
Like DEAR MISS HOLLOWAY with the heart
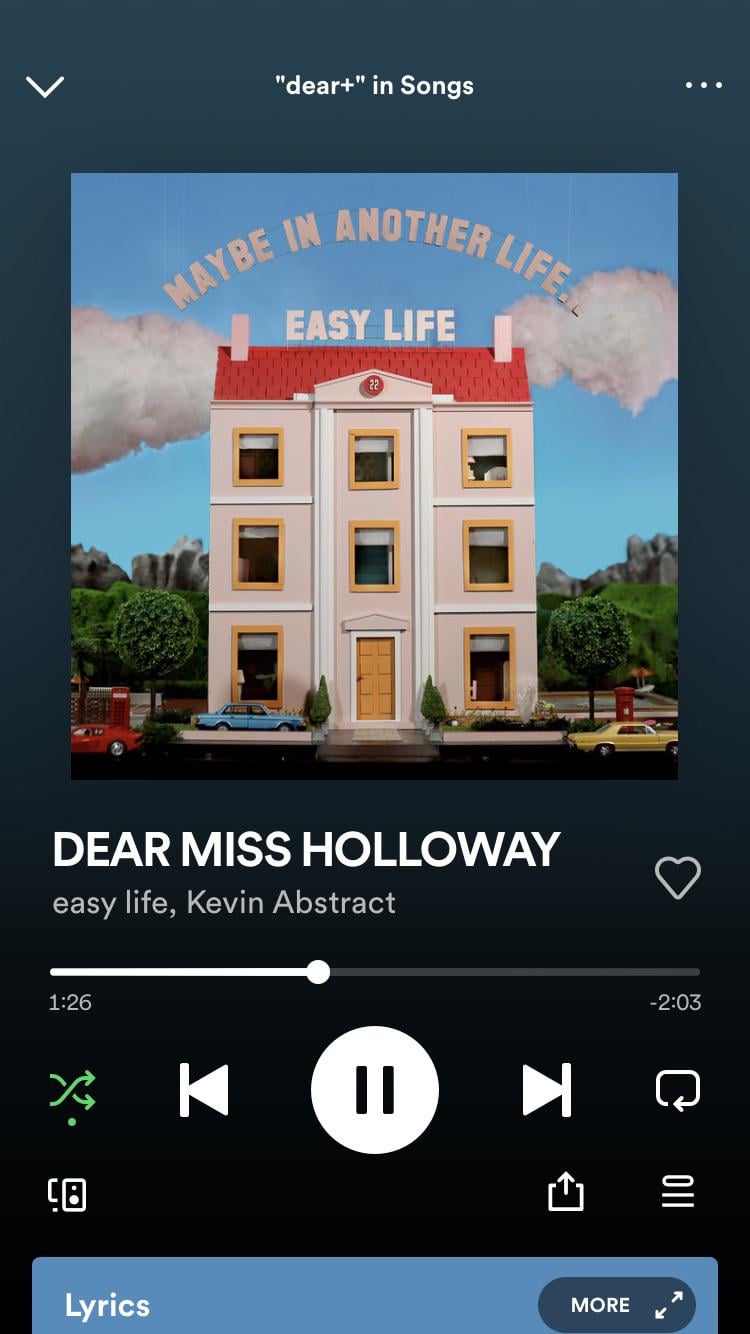click(677, 878)
